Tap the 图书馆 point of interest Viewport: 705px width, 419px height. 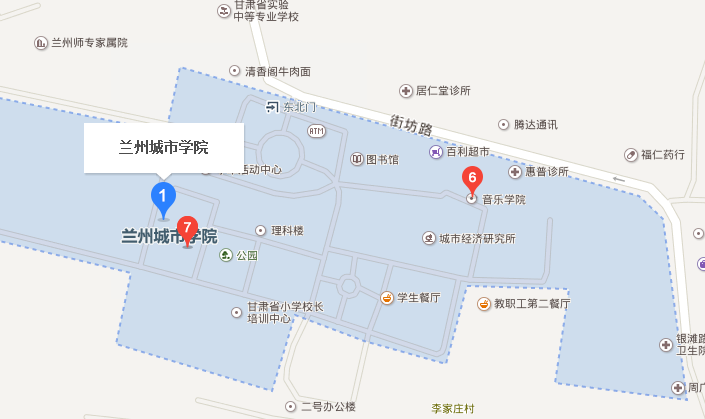(375, 159)
